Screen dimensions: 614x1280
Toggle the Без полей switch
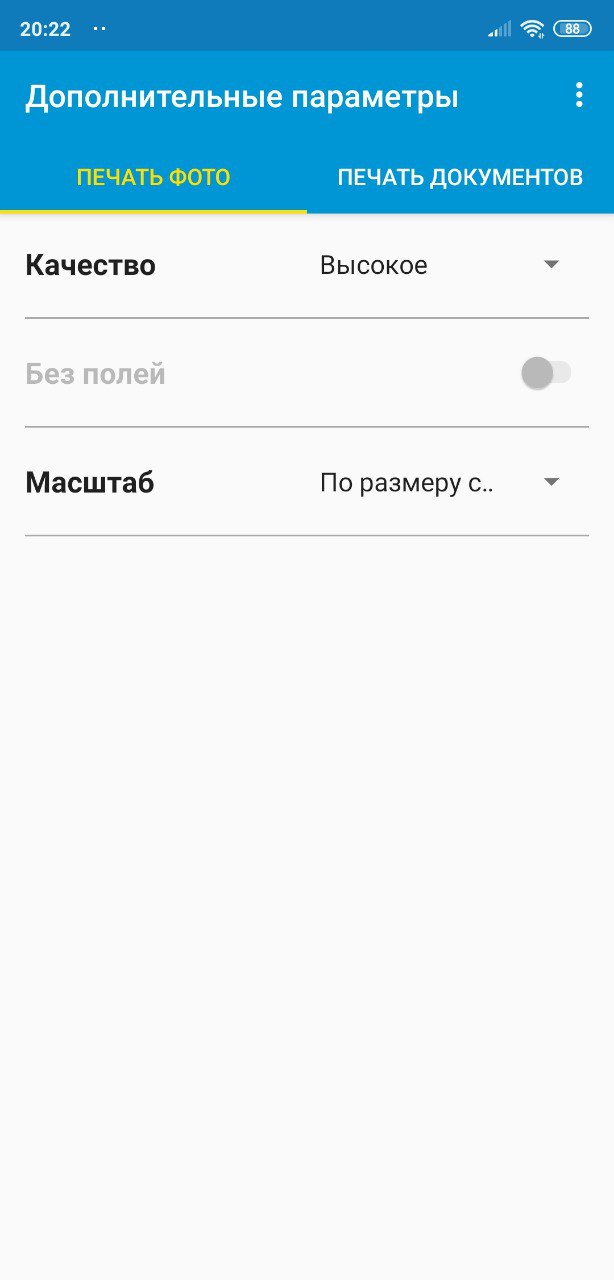tap(546, 374)
